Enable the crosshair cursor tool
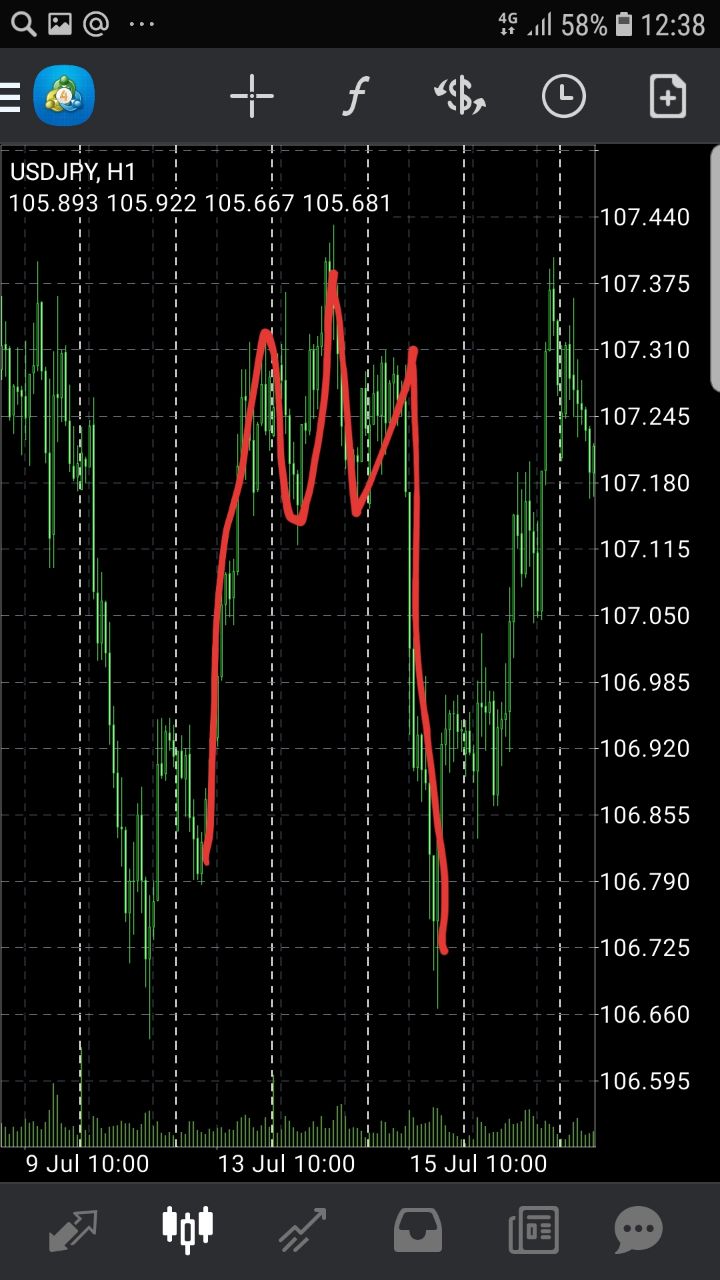The height and width of the screenshot is (1280, 720). click(251, 96)
